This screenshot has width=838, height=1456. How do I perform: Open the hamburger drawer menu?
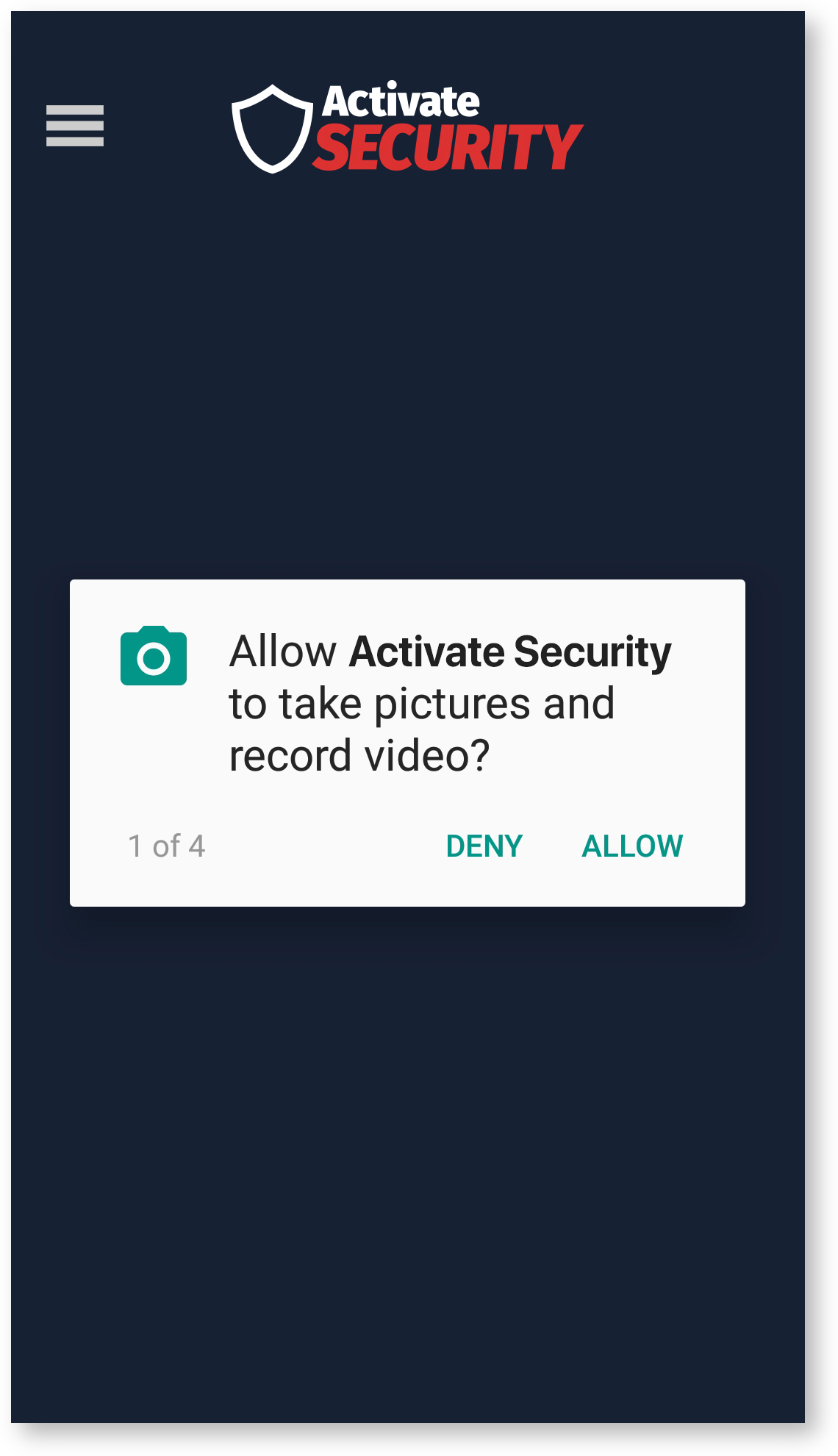point(75,126)
